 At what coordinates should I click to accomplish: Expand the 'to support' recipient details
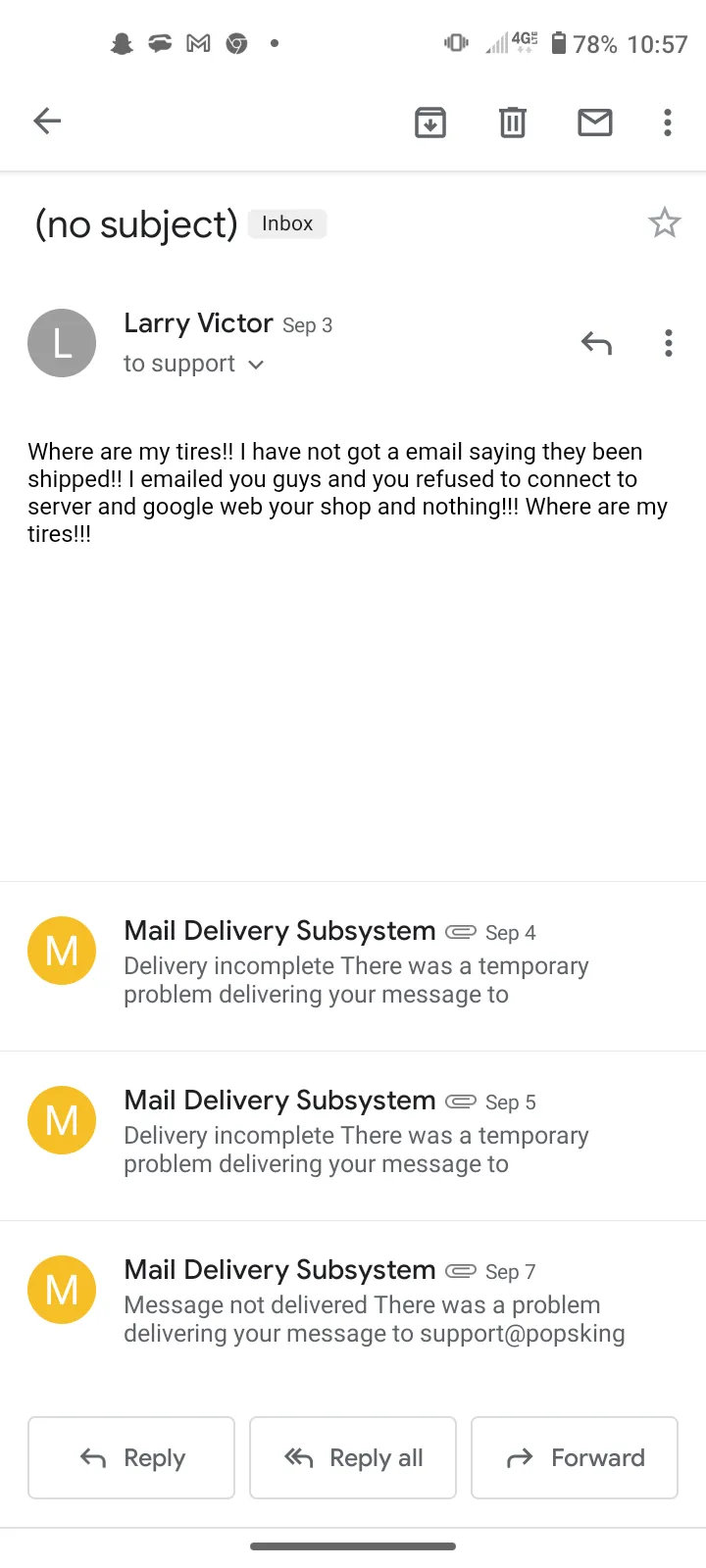pyautogui.click(x=194, y=364)
